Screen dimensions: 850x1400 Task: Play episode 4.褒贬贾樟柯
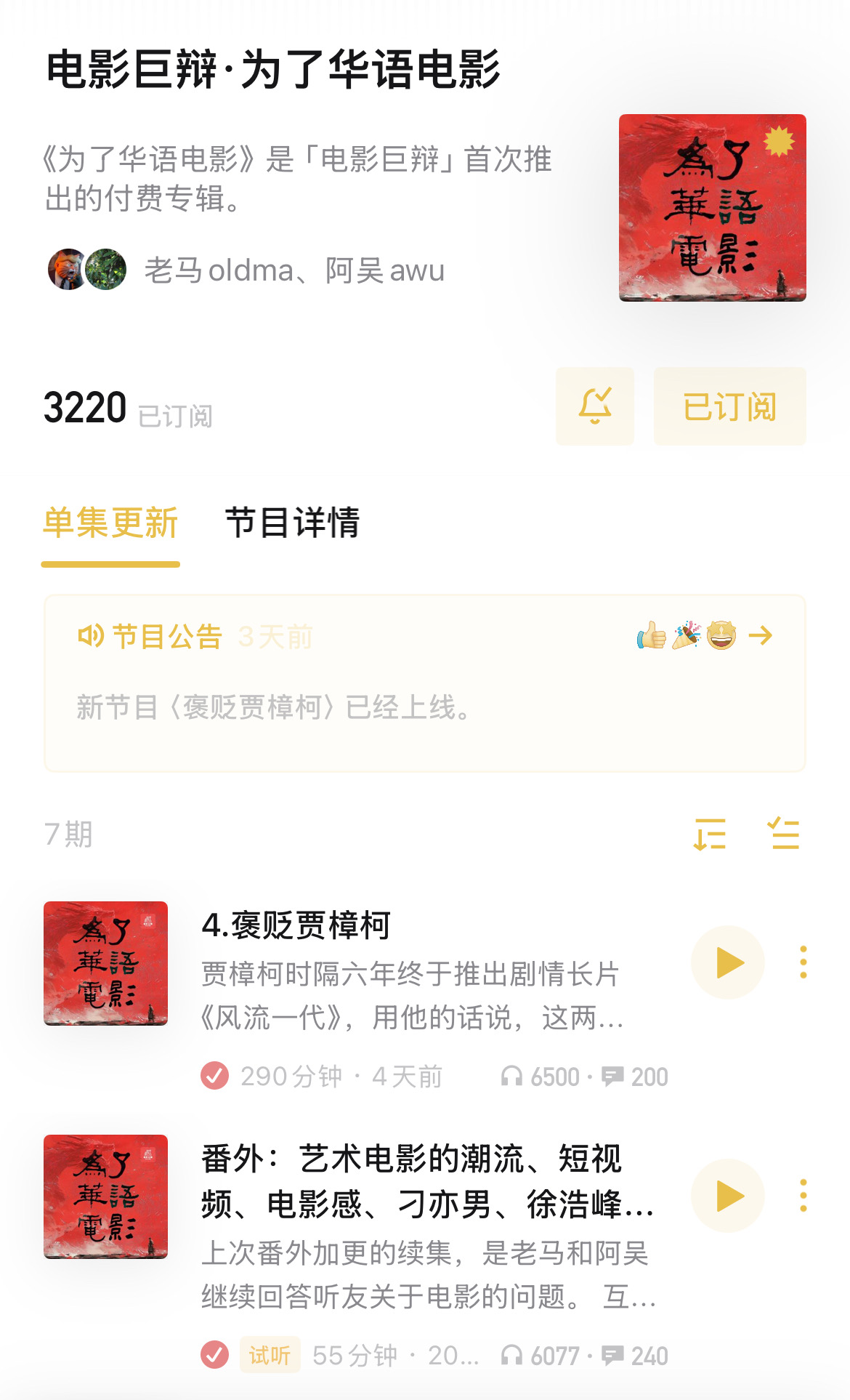(x=727, y=962)
